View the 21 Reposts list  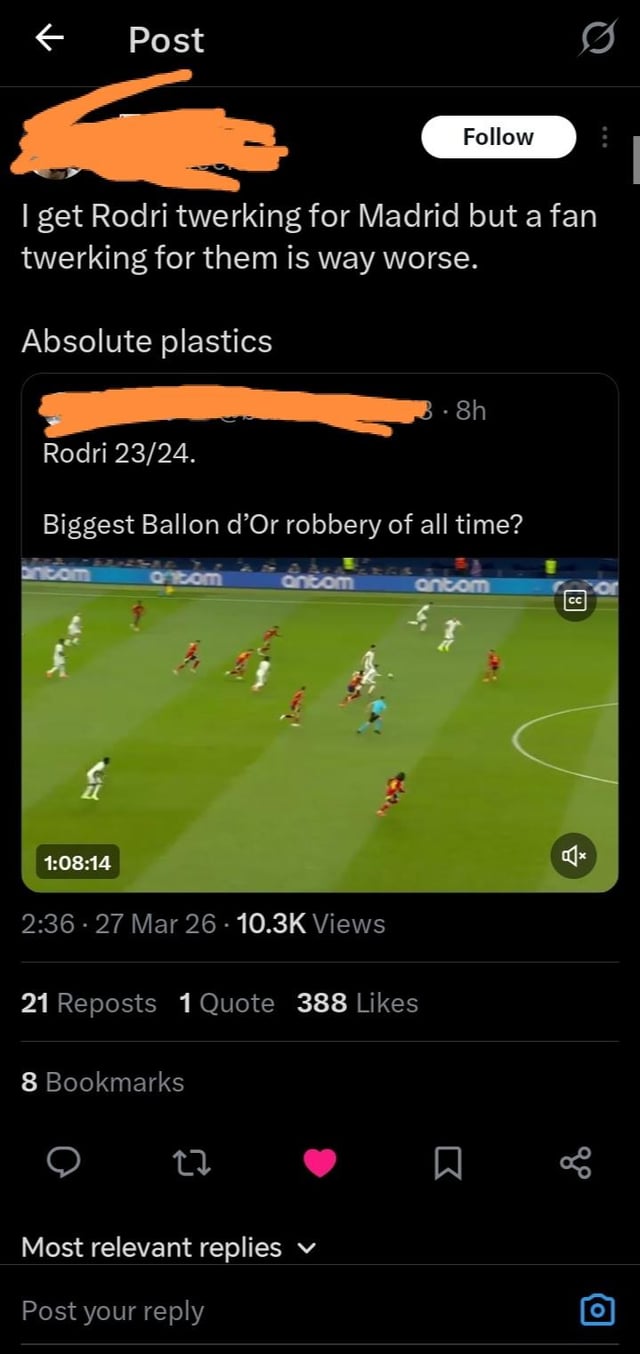(x=89, y=1003)
